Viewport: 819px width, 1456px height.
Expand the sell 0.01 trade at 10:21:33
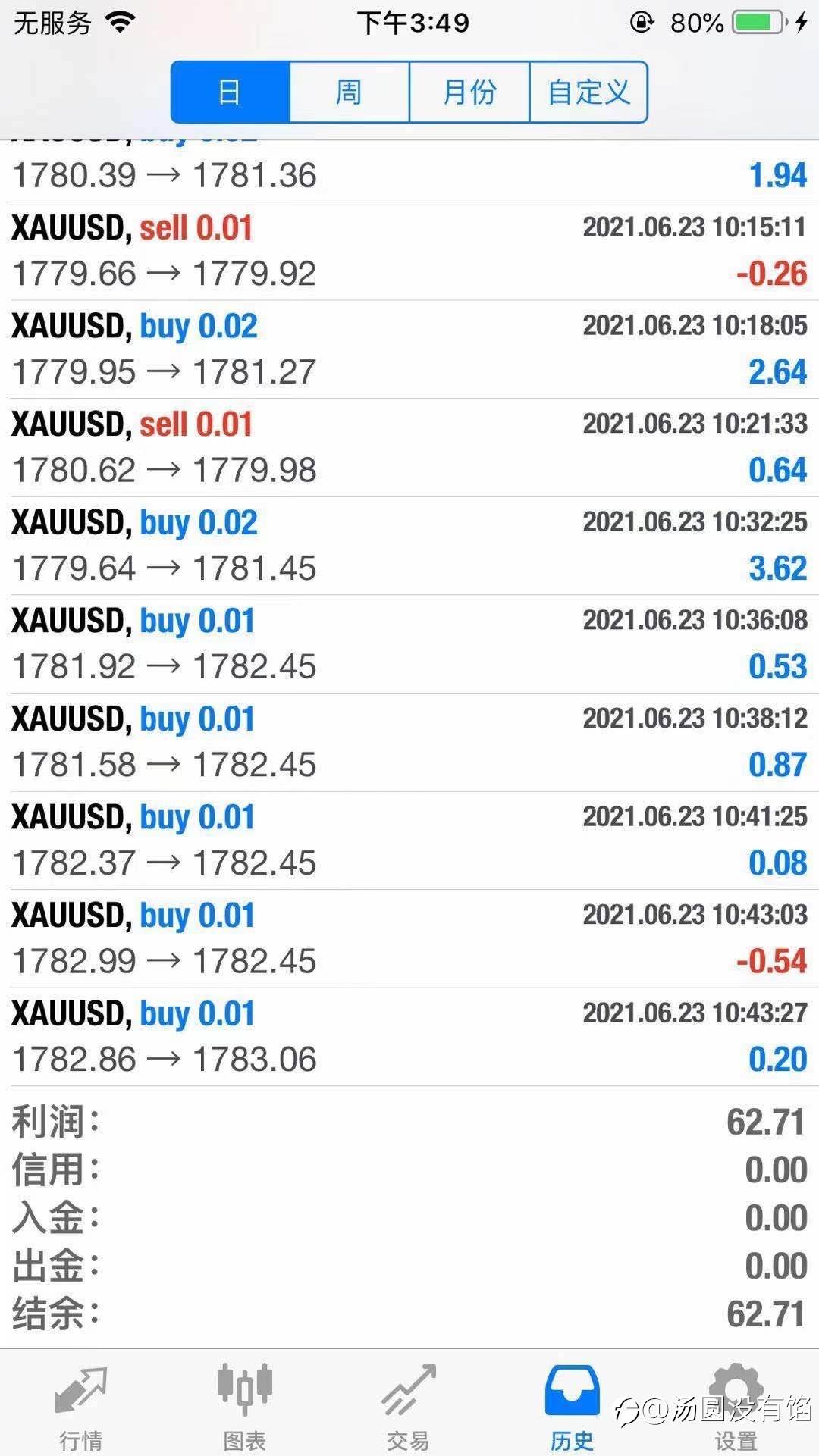[409, 447]
